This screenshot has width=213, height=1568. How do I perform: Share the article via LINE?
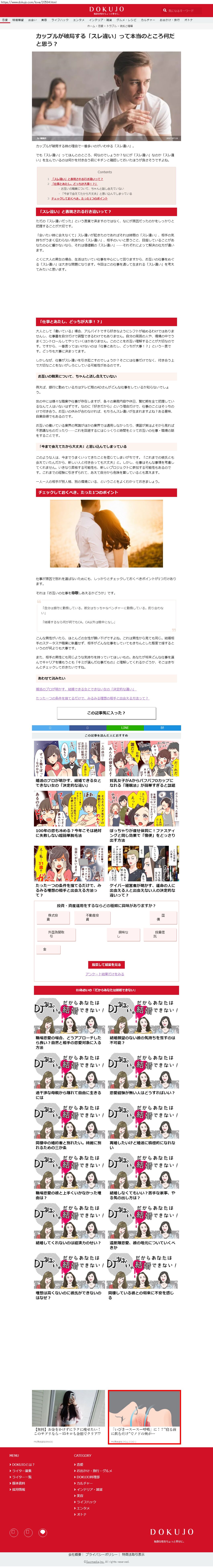click(125, 727)
